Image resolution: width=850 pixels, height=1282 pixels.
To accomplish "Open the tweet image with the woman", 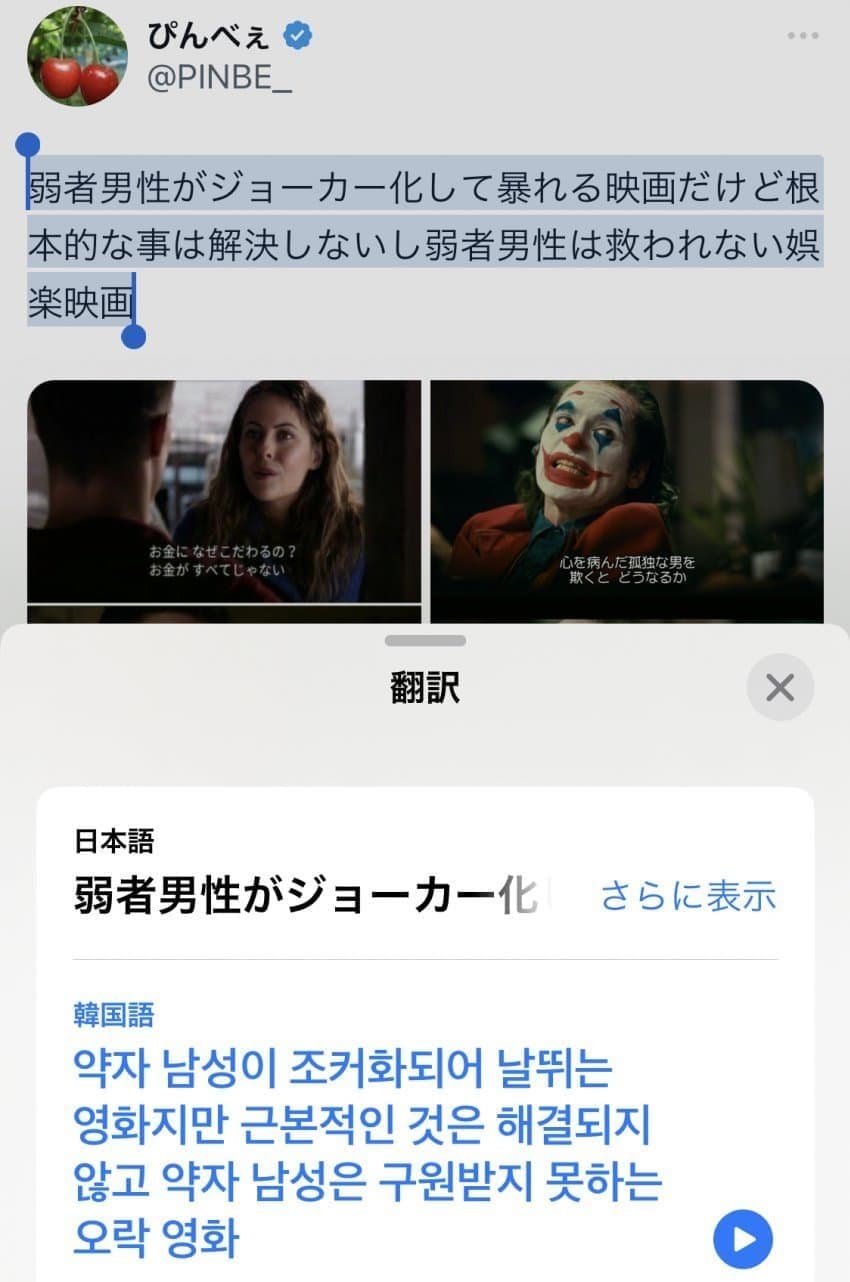I will [224, 491].
